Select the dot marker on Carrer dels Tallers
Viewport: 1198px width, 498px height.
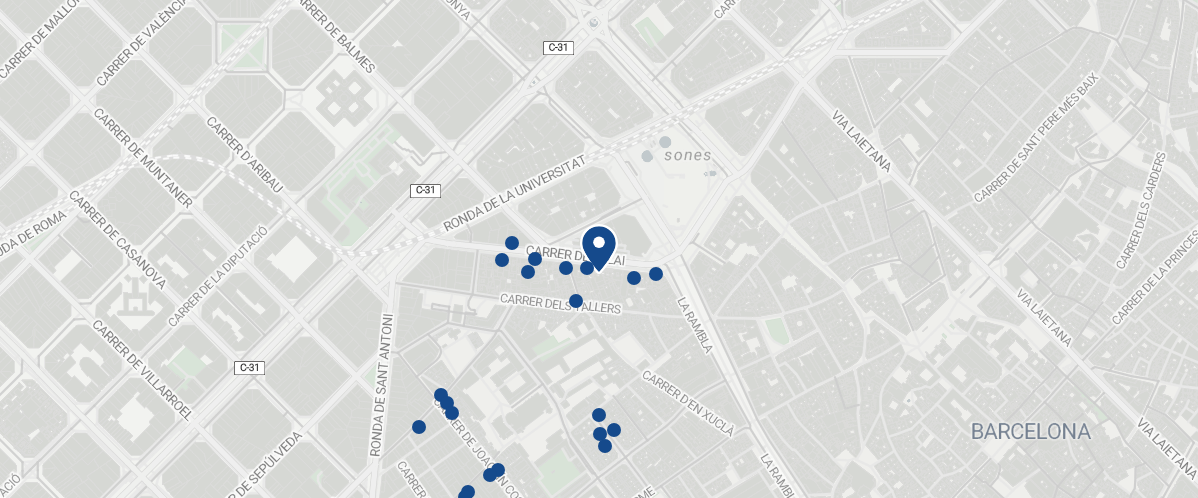click(576, 301)
